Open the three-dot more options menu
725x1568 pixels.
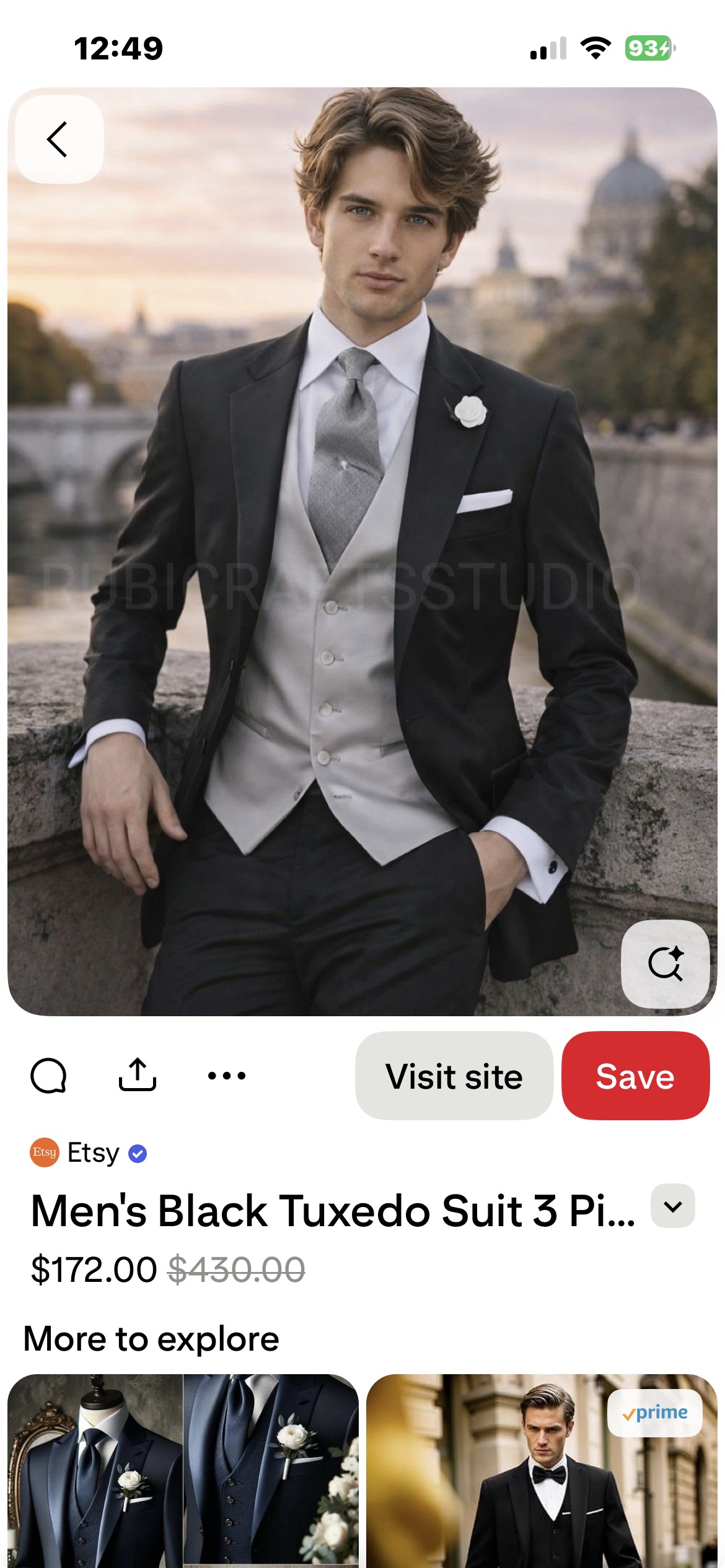[227, 1076]
